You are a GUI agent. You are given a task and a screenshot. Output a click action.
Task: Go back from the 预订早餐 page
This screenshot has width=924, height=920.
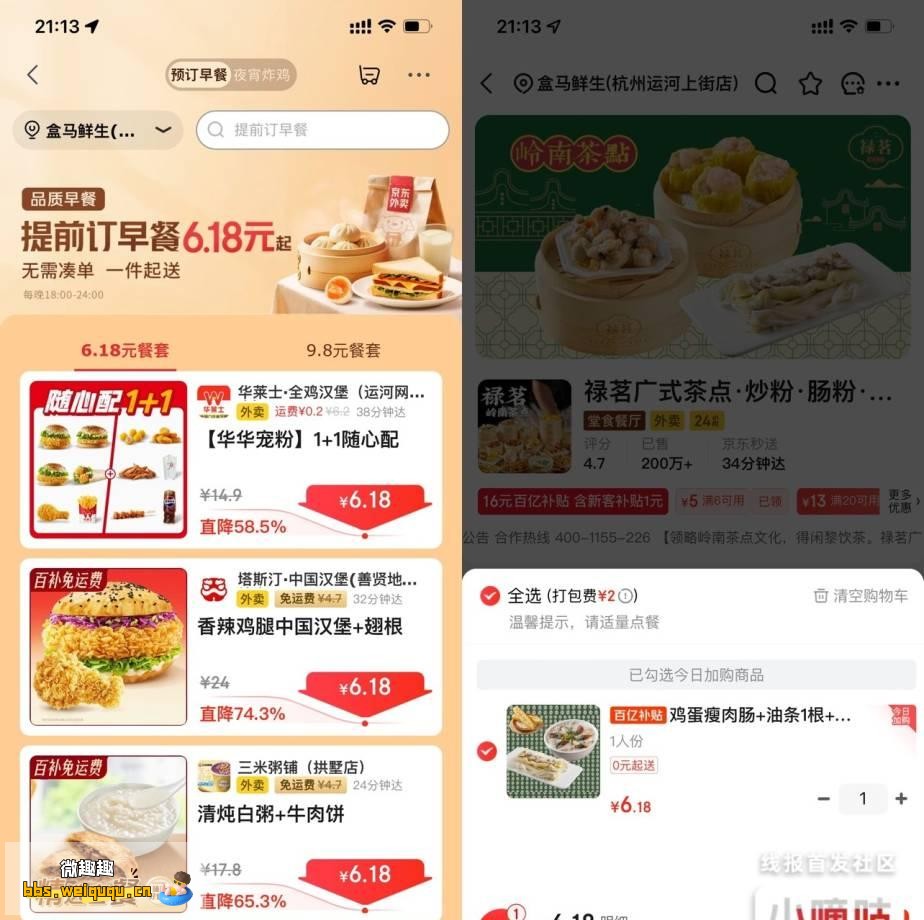point(33,75)
